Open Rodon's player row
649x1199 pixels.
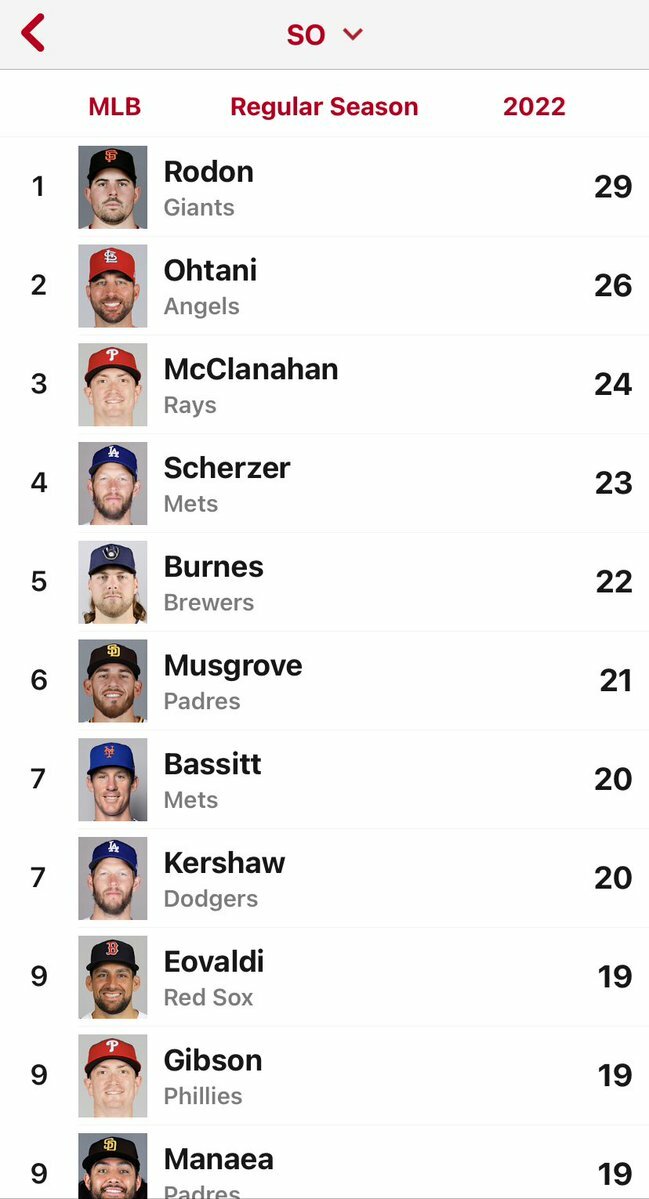pyautogui.click(x=324, y=187)
